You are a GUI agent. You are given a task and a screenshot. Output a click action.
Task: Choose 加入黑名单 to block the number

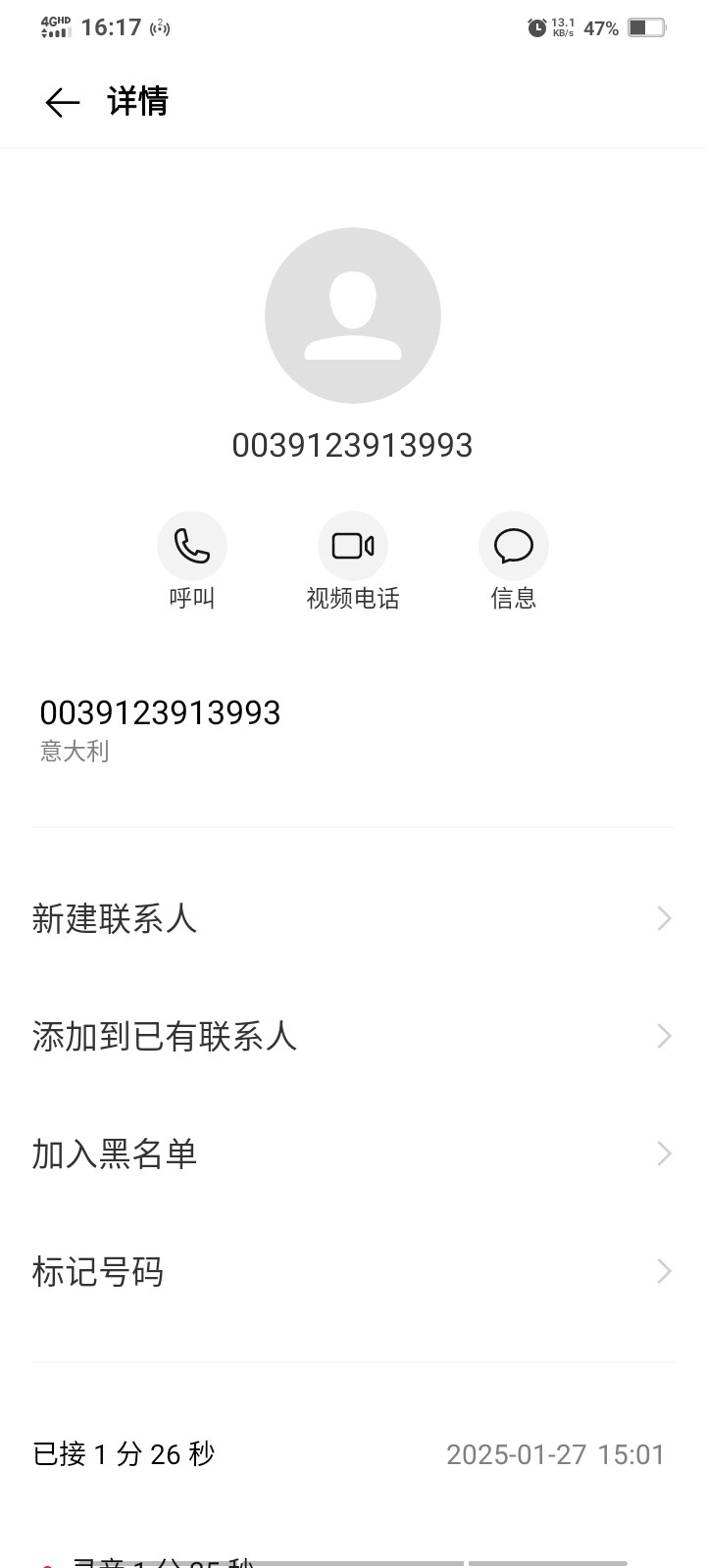(352, 1153)
